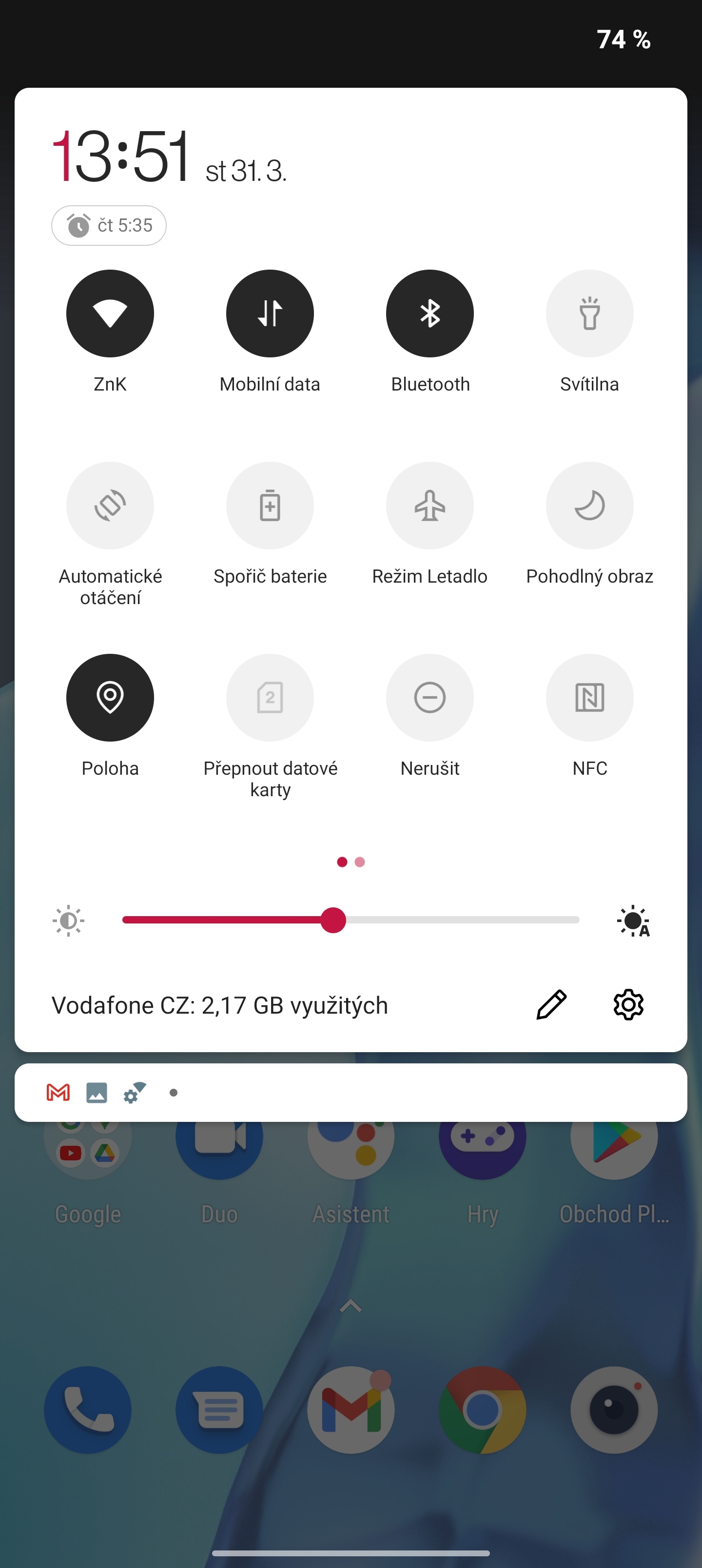This screenshot has height=1568, width=702.
Task: Toggle automatic brightness icon
Action: click(633, 921)
